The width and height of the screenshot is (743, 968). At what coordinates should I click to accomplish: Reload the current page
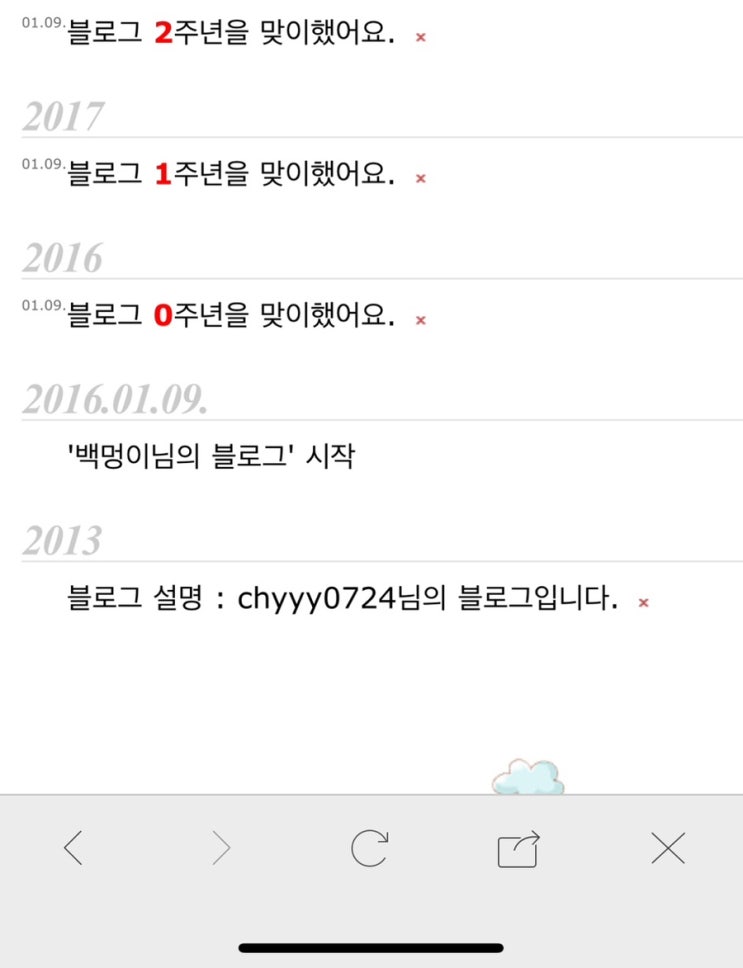(369, 848)
